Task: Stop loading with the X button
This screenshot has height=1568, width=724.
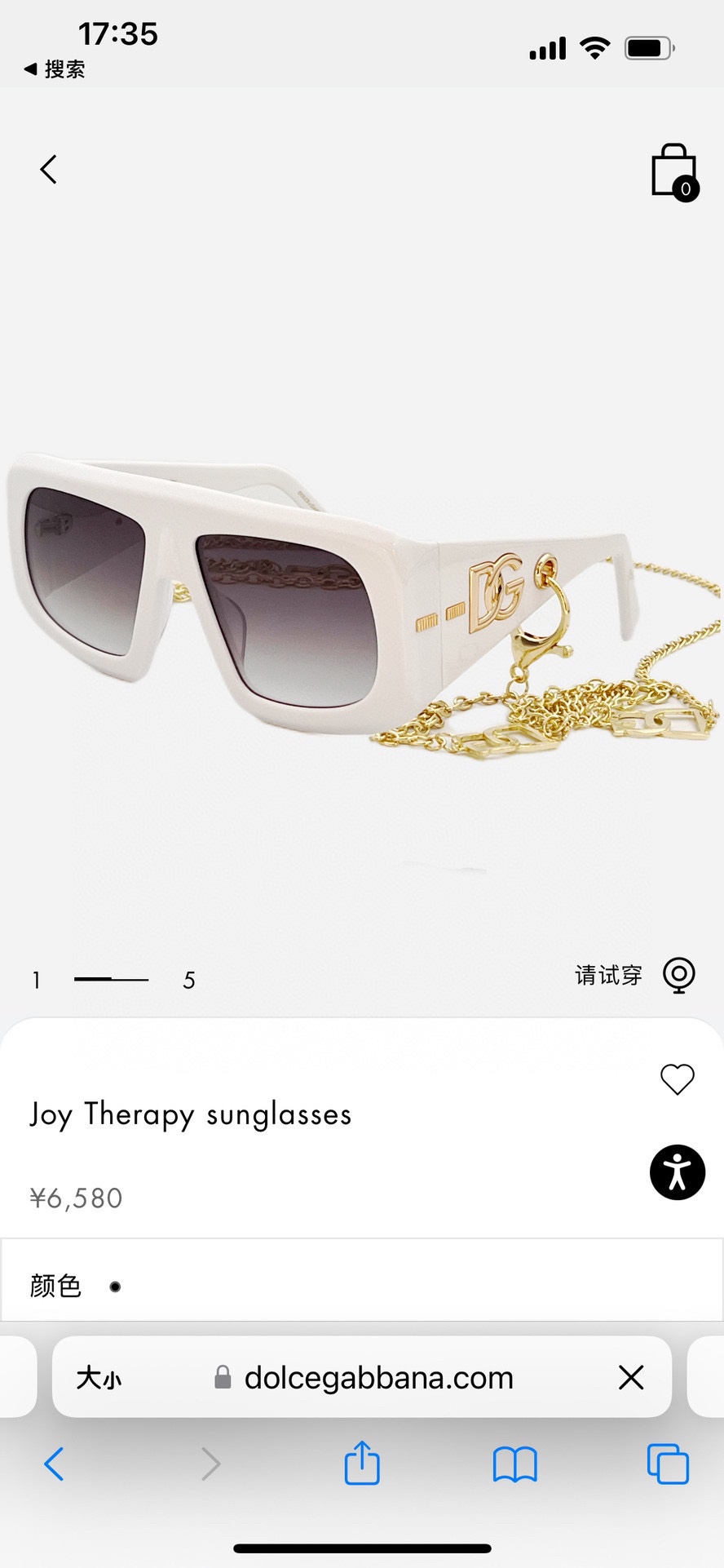Action: [631, 1378]
